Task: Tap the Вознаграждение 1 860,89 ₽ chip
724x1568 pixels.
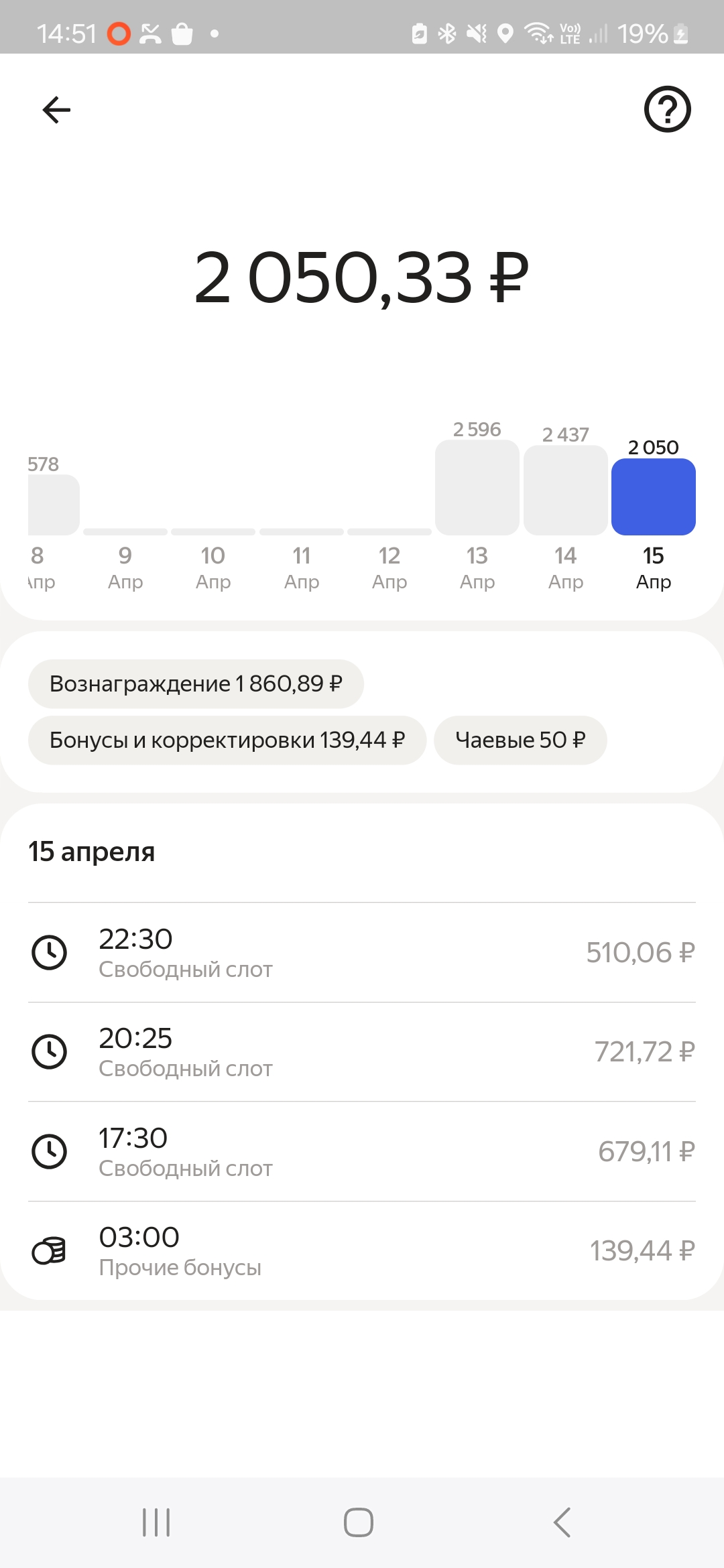Action: [196, 683]
